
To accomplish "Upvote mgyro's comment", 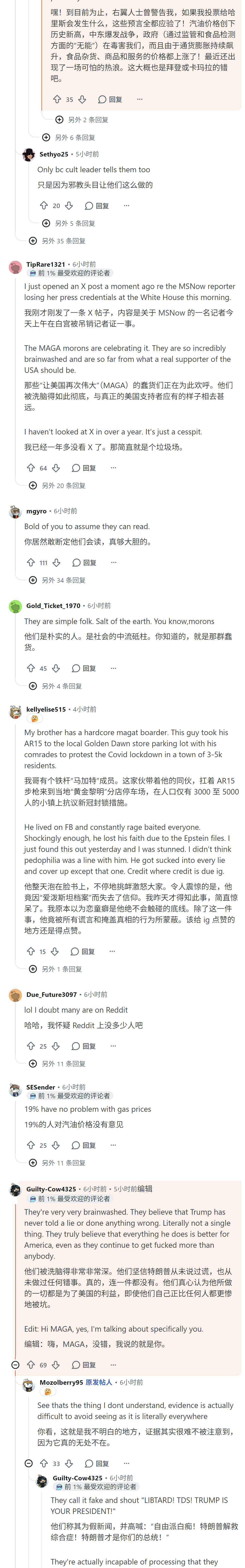I will [31, 562].
